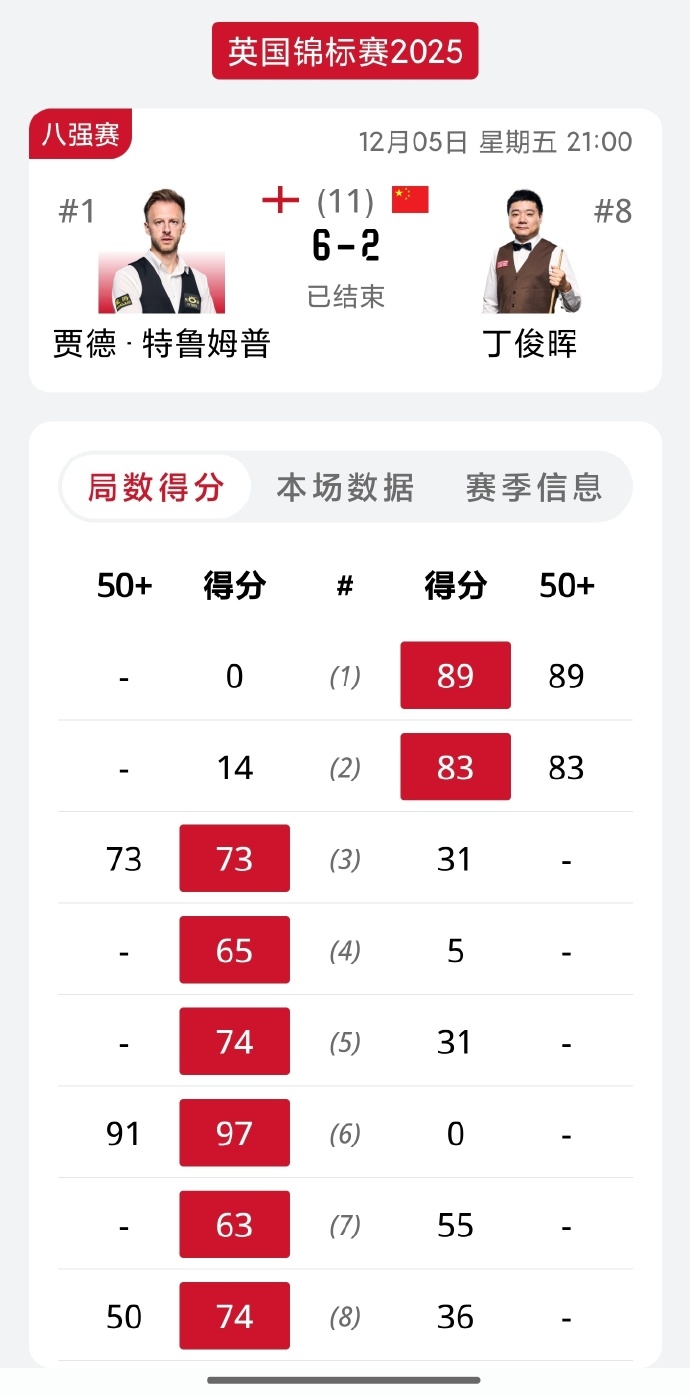Open the 赛季信息 tab
This screenshot has height=1396, width=690.
click(x=534, y=488)
